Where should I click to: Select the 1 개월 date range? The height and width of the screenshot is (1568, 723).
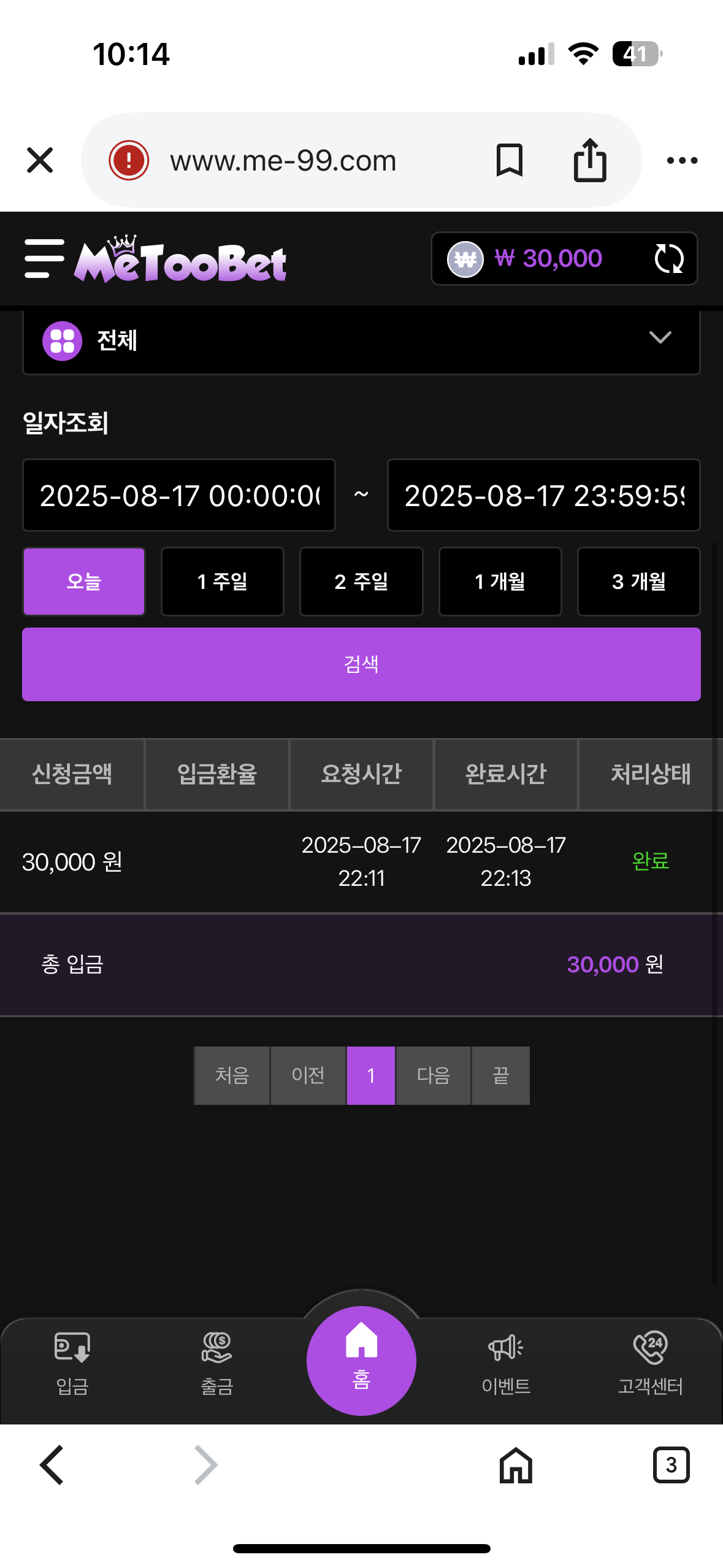[x=500, y=582]
